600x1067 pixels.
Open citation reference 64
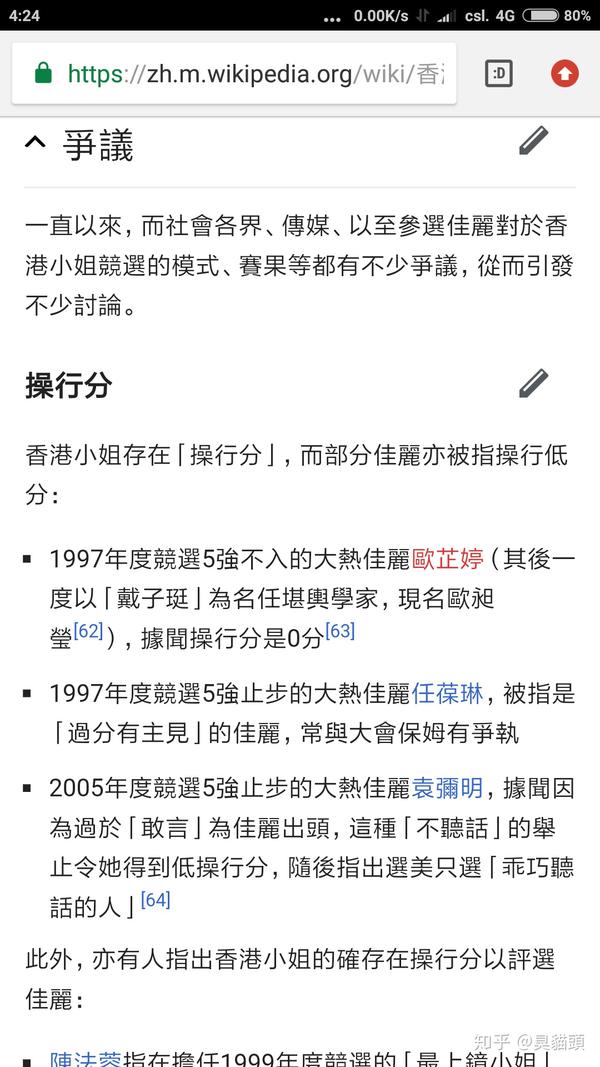pyautogui.click(x=155, y=900)
